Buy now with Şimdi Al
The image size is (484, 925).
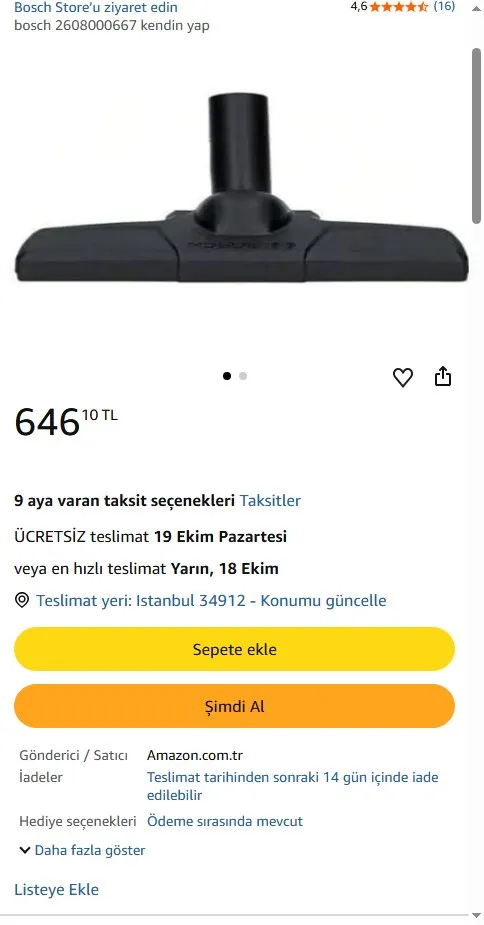coord(234,706)
